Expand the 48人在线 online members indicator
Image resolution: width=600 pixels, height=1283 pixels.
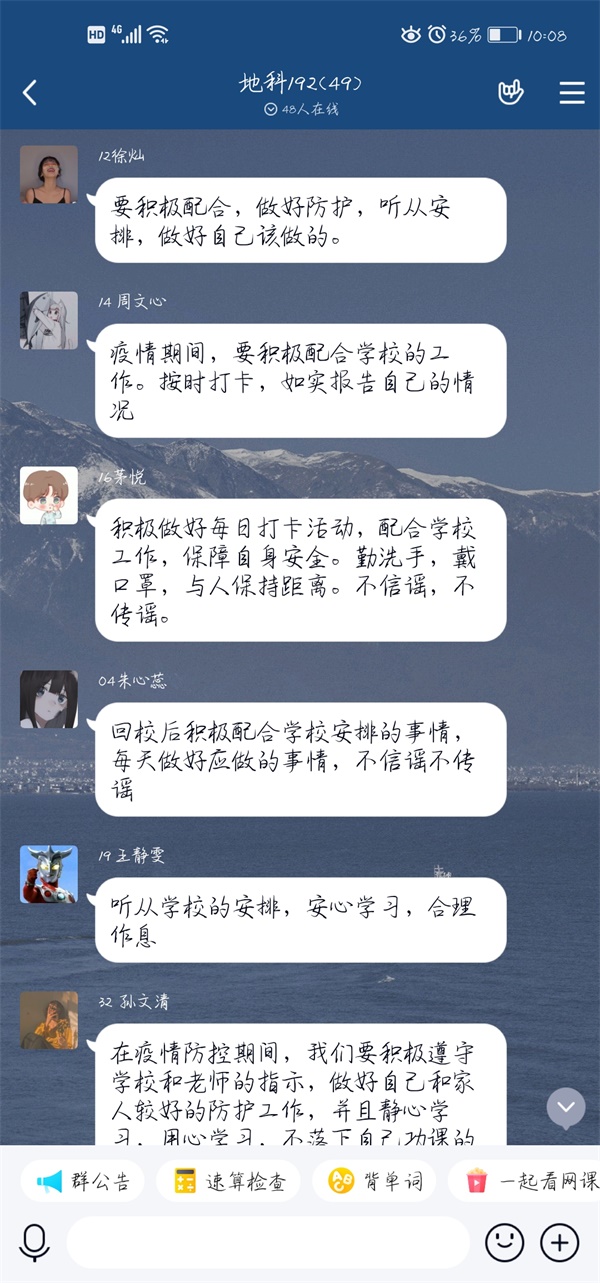(x=301, y=109)
